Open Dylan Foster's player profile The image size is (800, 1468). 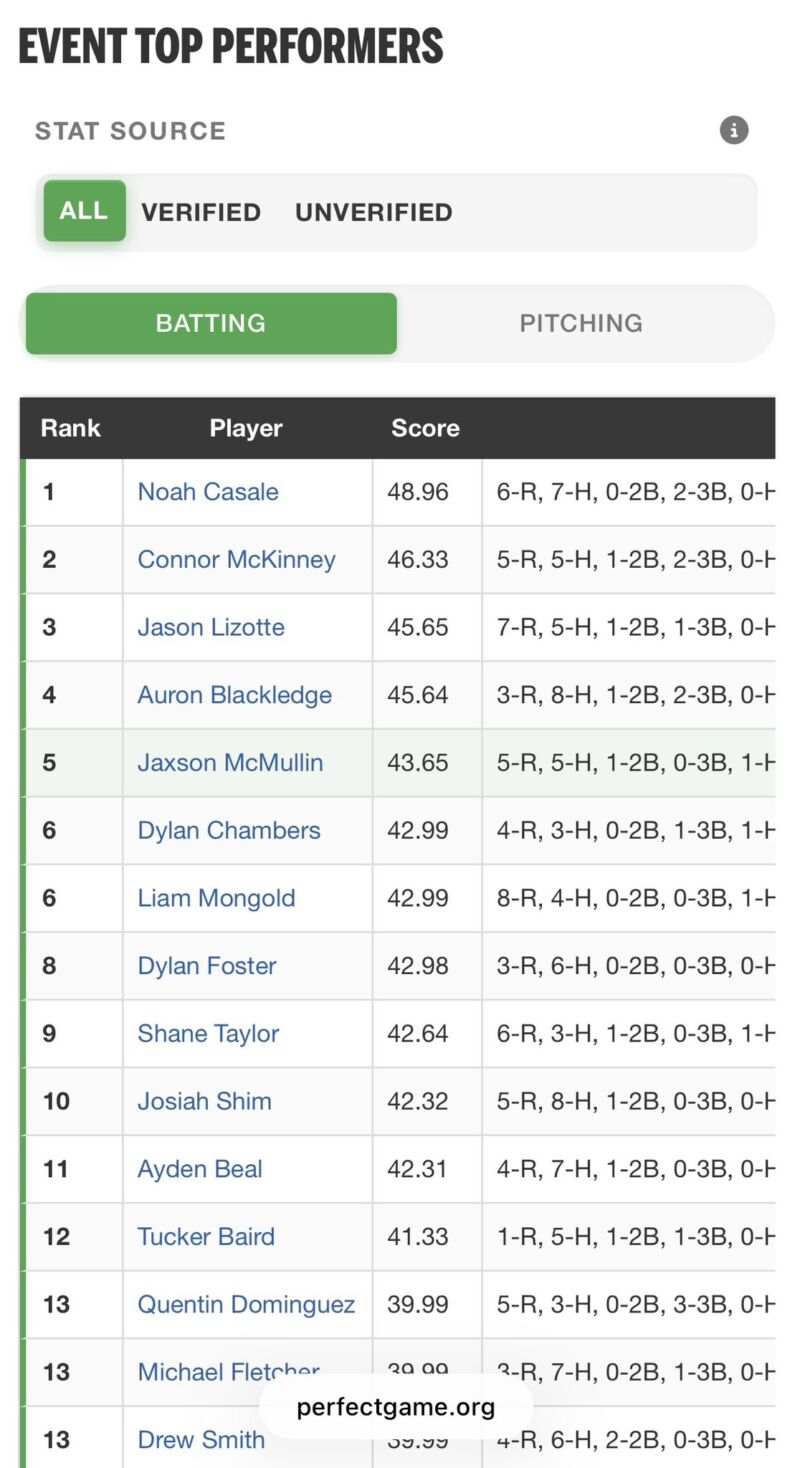coord(207,967)
